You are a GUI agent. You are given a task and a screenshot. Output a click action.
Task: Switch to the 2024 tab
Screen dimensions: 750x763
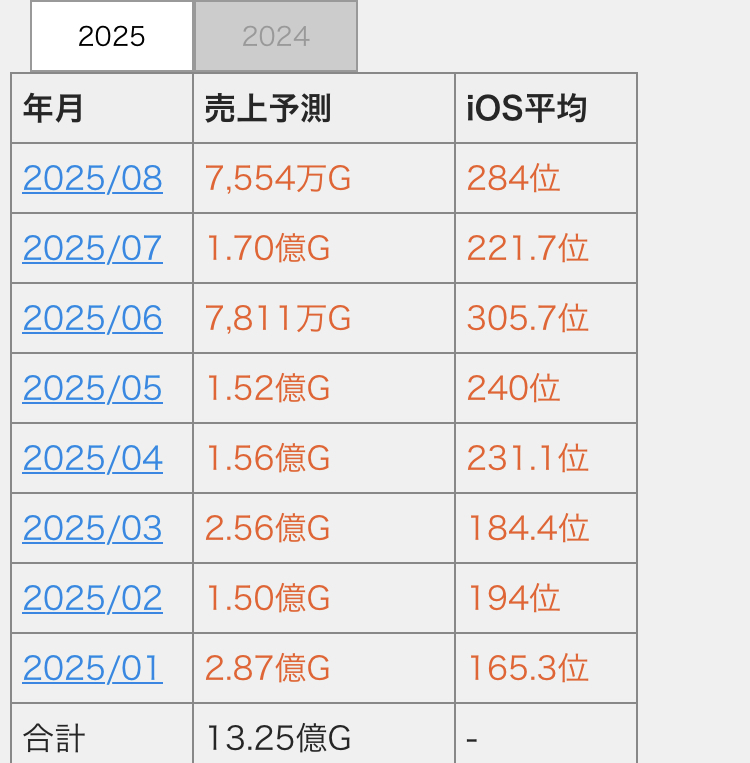click(x=275, y=37)
